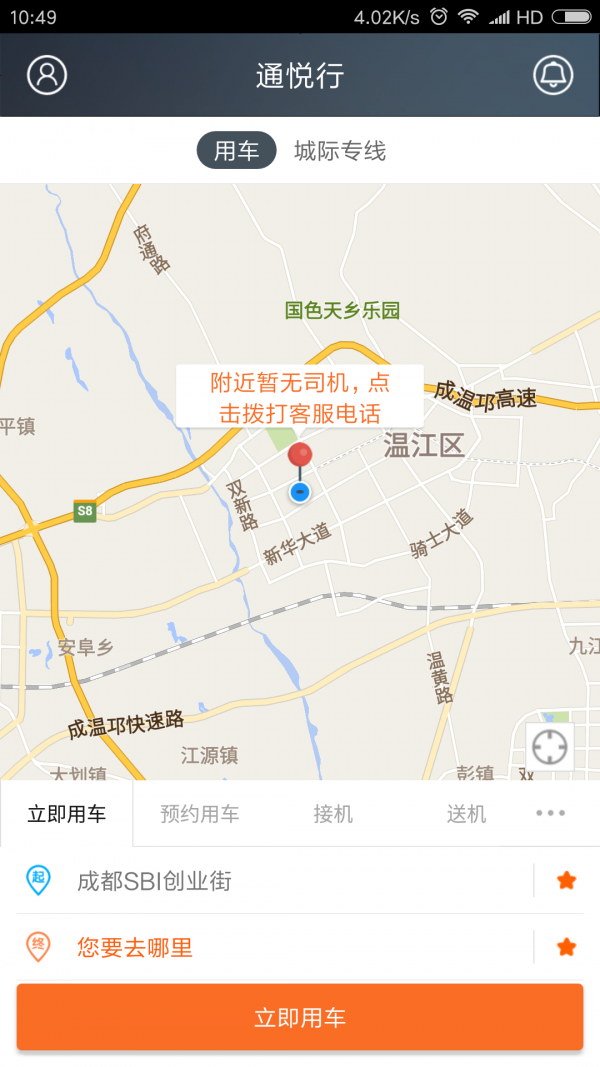Tap the star beside the destination field
Image resolution: width=600 pixels, height=1067 pixels.
[x=566, y=947]
